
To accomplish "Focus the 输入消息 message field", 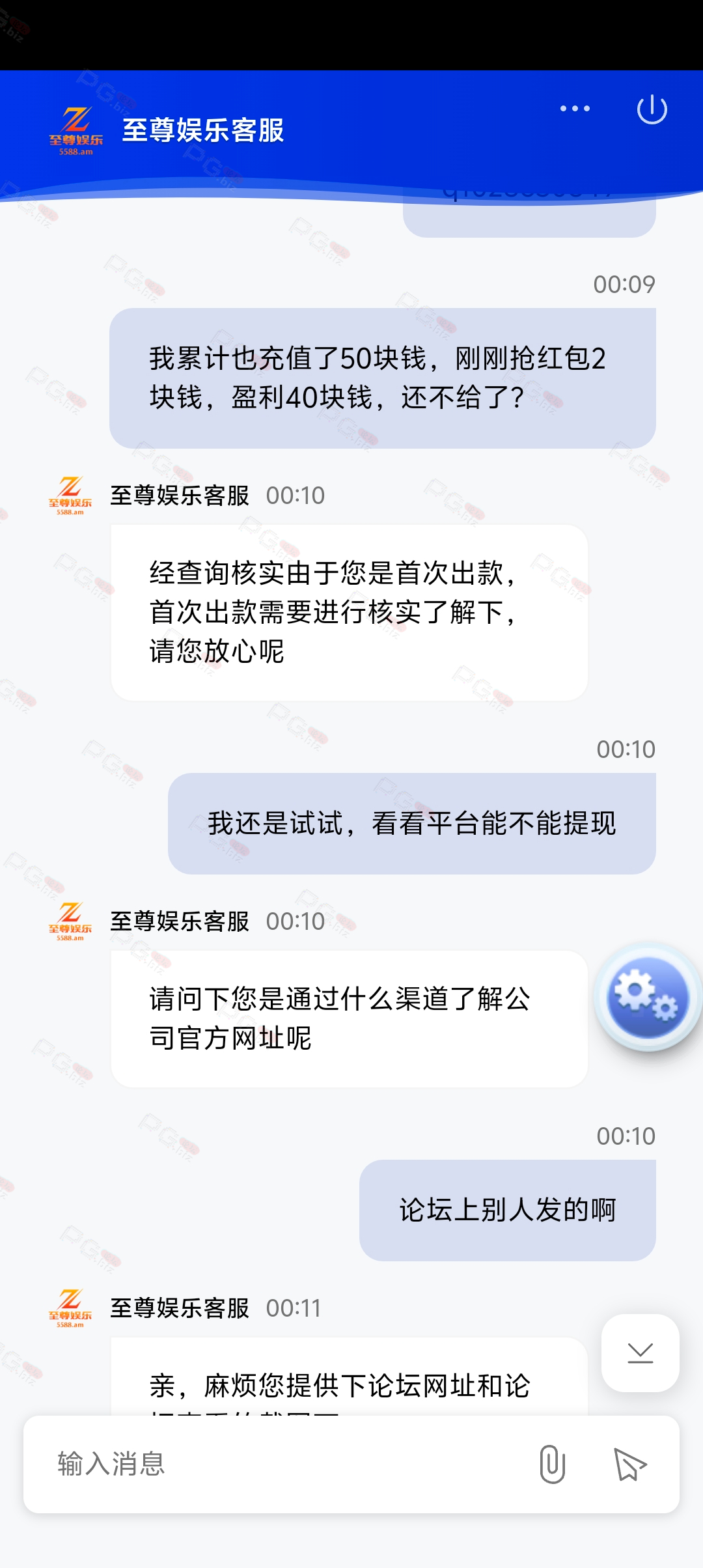I will tap(286, 1464).
